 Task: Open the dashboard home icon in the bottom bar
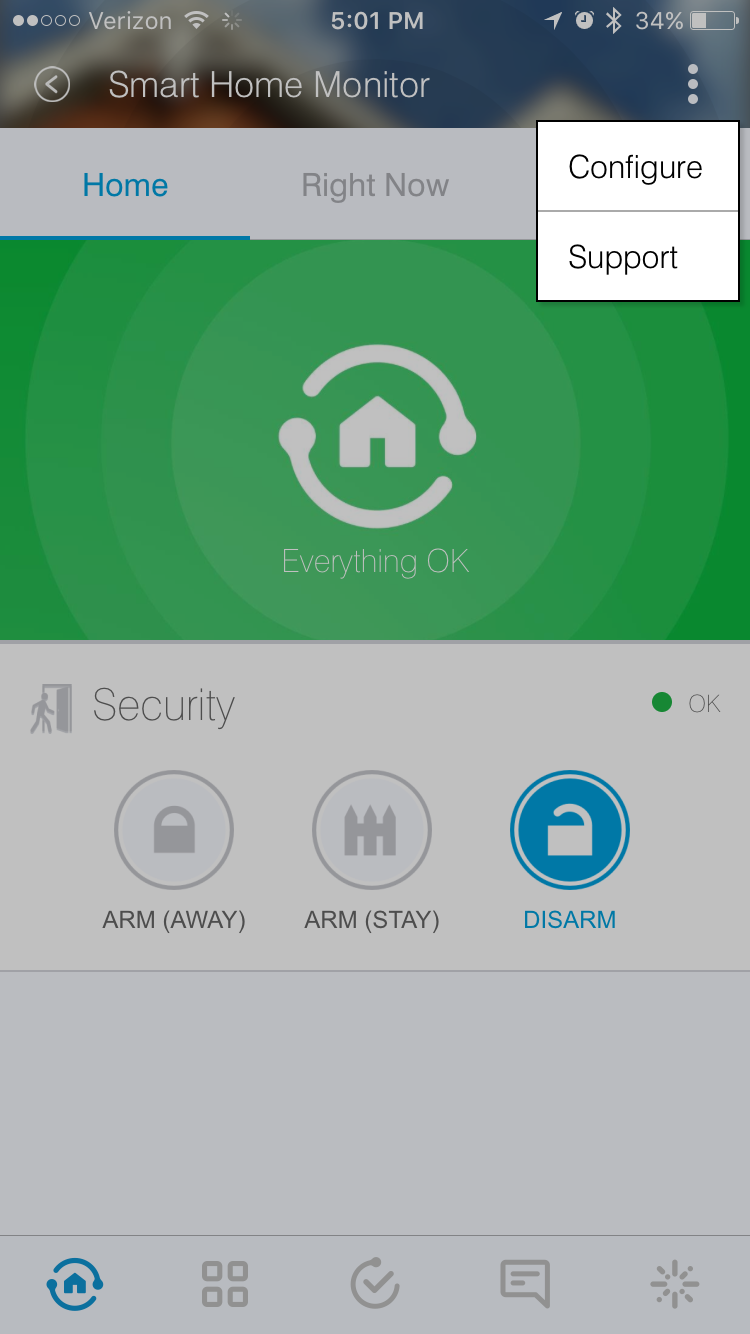tap(75, 1283)
